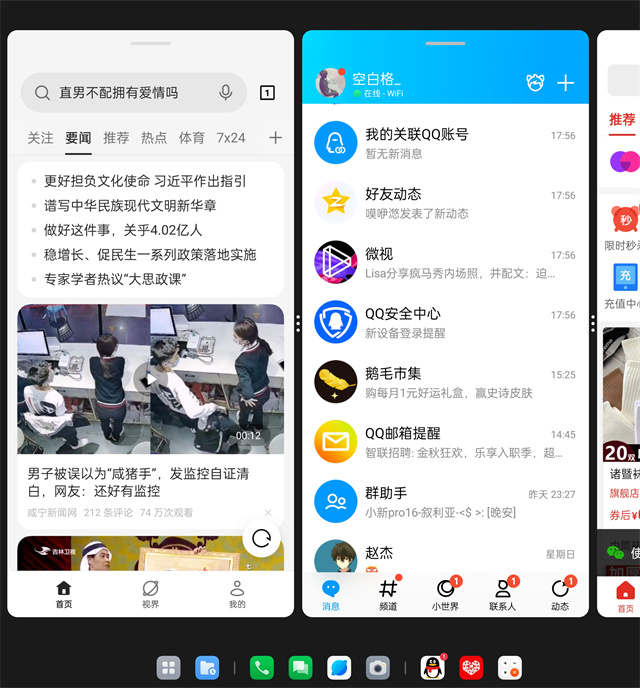Open 好友动态 message row

[445, 203]
